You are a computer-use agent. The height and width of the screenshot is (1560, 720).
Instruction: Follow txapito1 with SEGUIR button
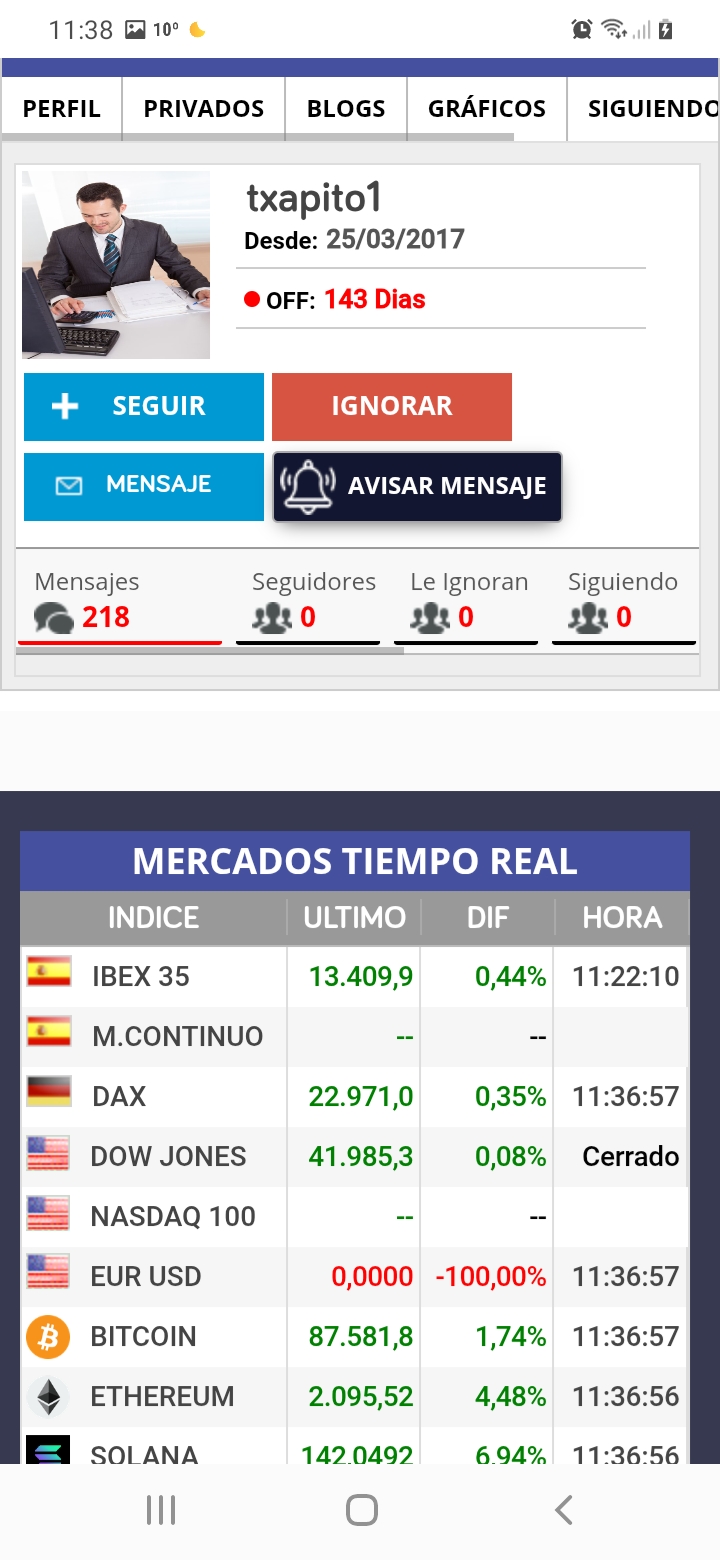tap(144, 407)
